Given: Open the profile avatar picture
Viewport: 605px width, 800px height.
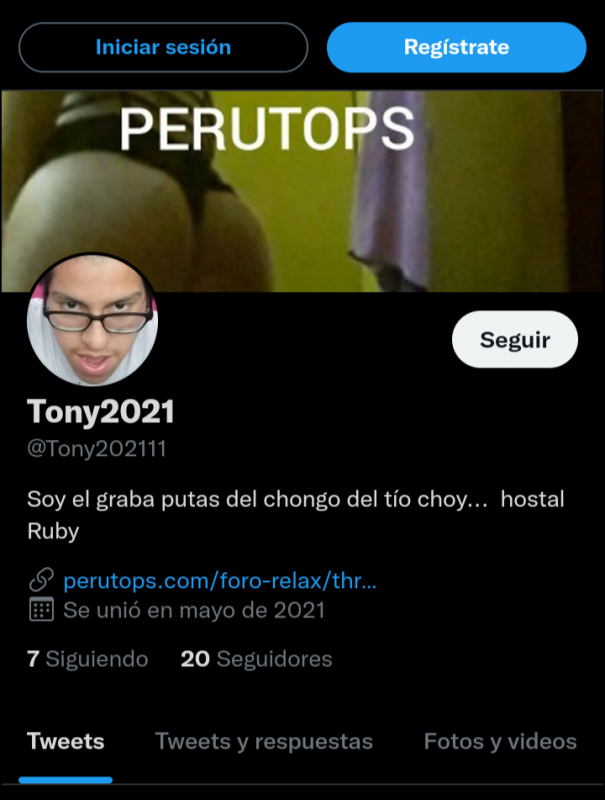Looking at the screenshot, I should click(x=91, y=320).
